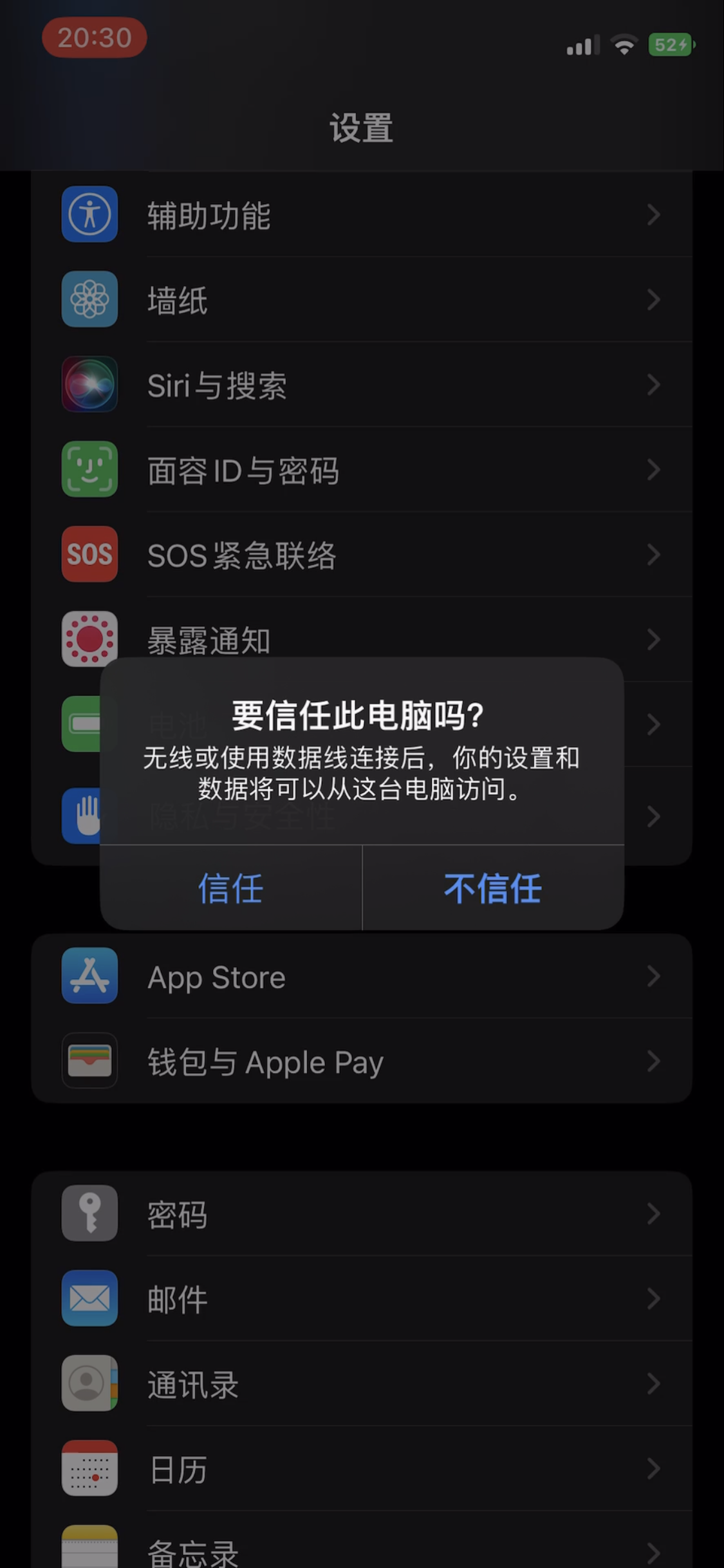Go to 钱包与 Apple Pay
724x1568 pixels.
tap(360, 1062)
